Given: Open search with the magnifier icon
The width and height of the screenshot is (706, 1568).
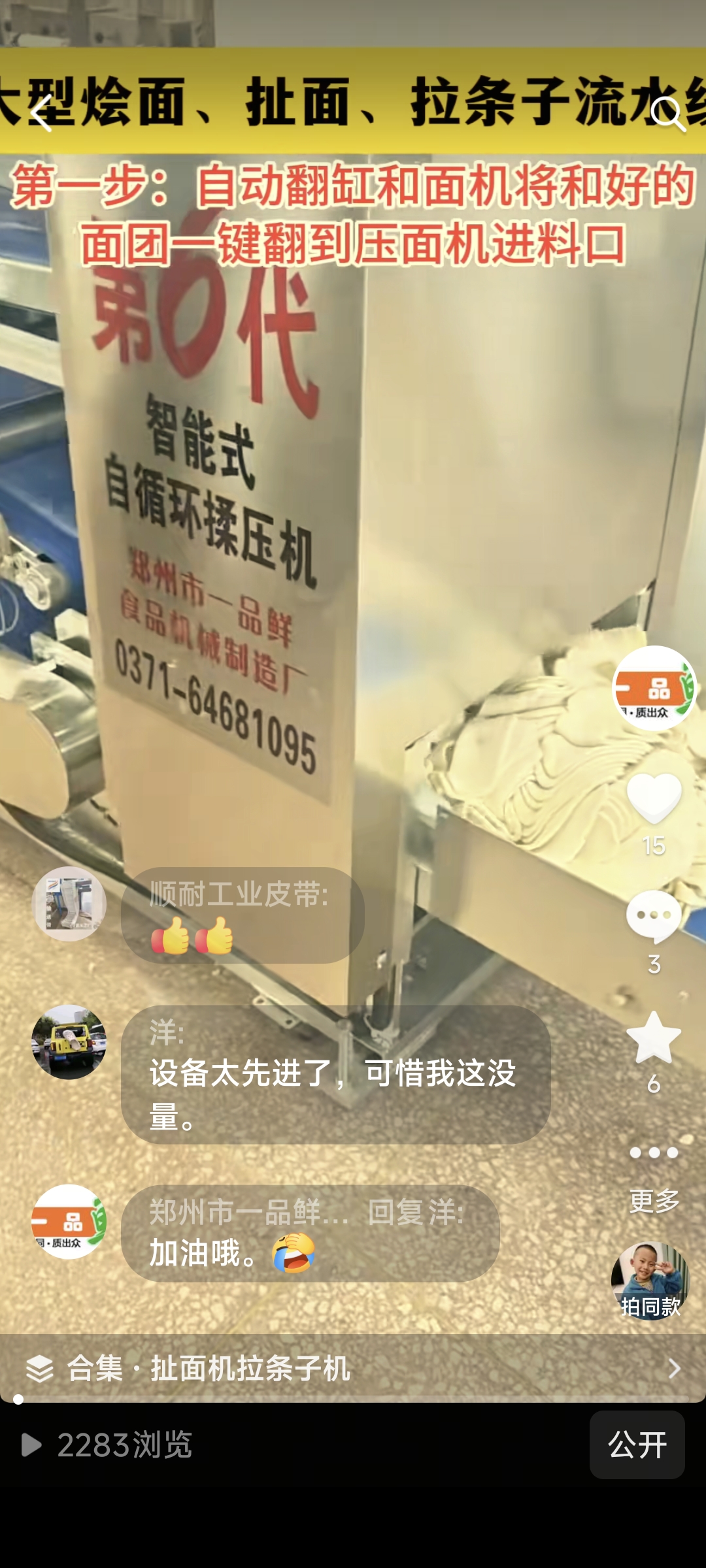Looking at the screenshot, I should pos(667,114).
